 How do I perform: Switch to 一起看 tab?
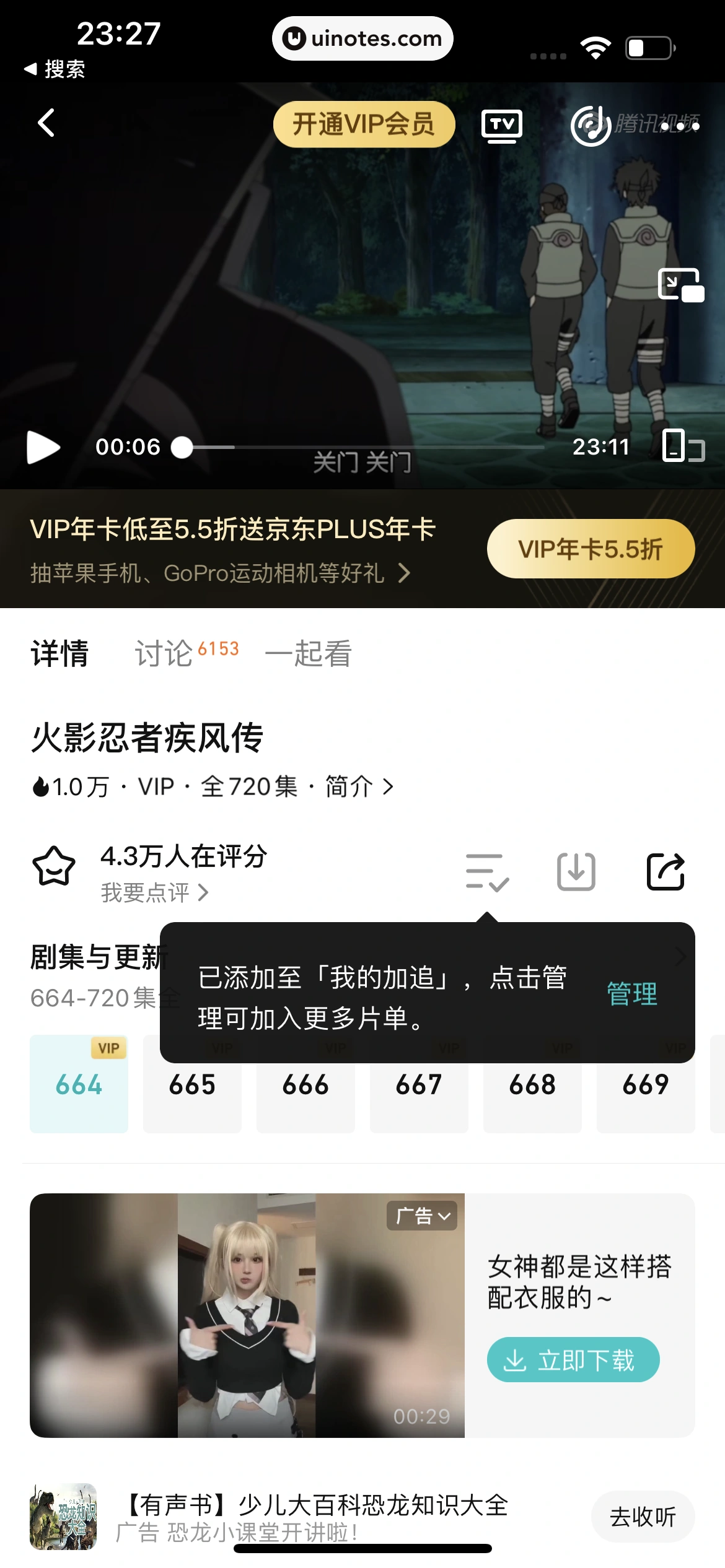[308, 653]
